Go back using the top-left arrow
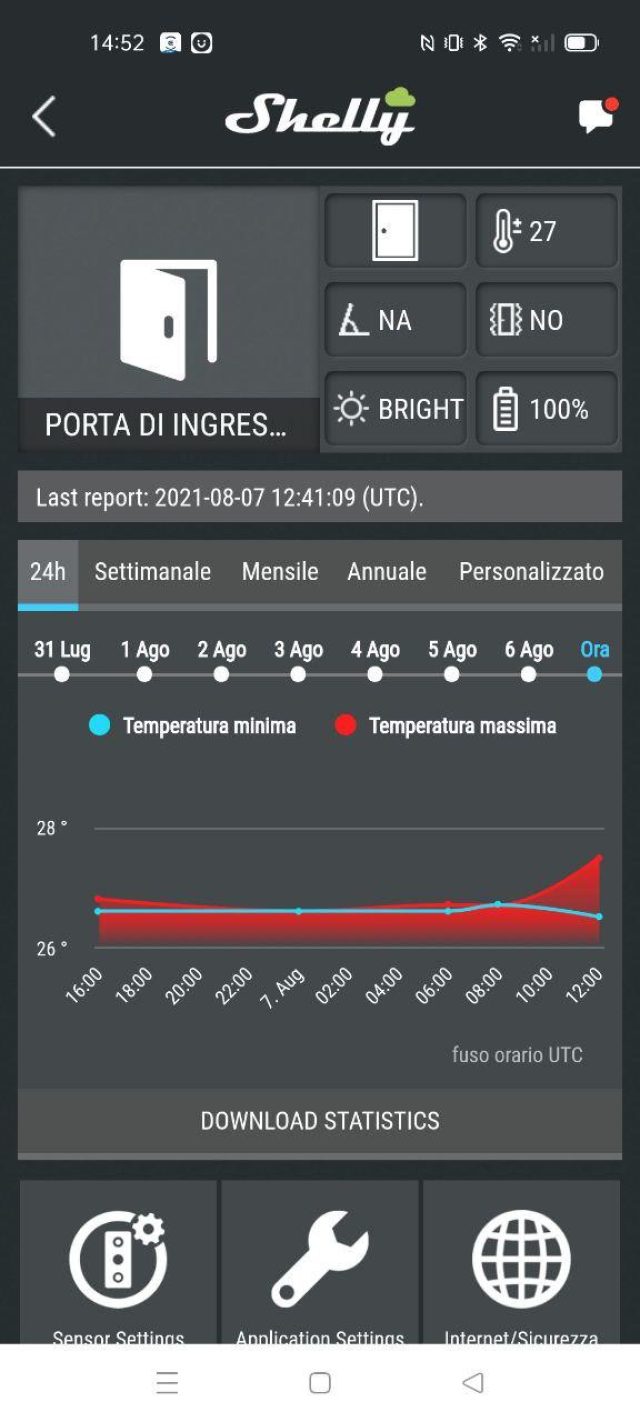The image size is (640, 1422). [x=44, y=117]
